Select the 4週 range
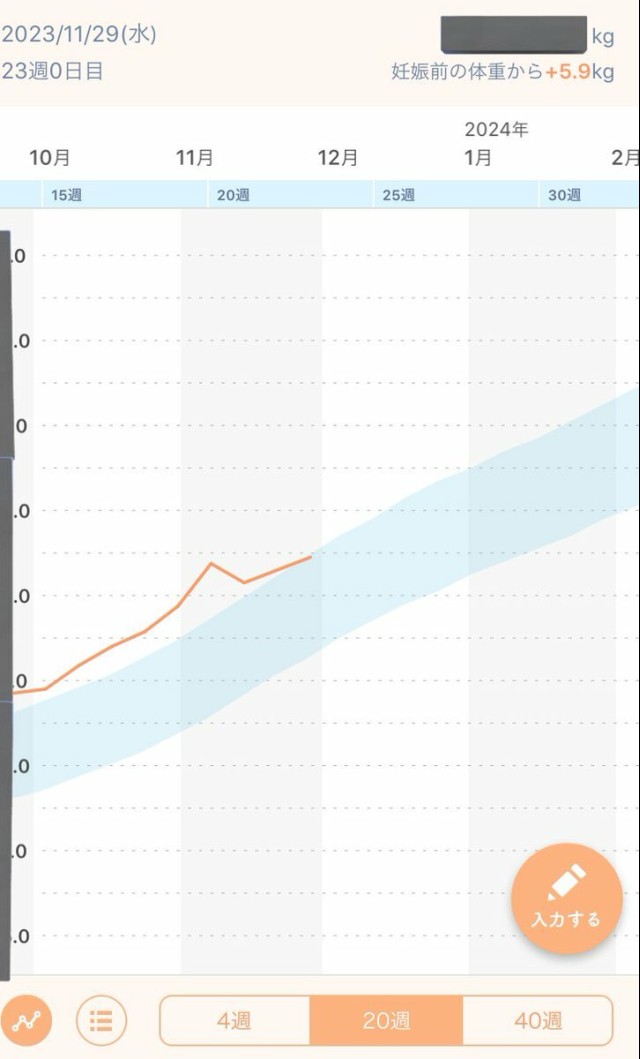 point(235,1021)
